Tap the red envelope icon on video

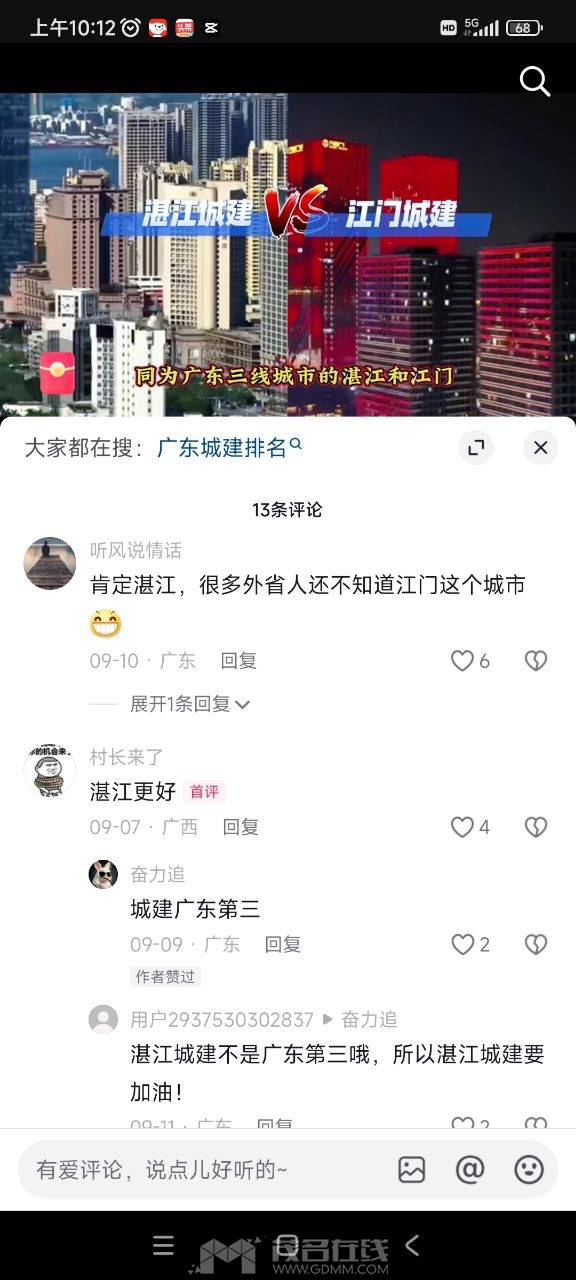(58, 376)
